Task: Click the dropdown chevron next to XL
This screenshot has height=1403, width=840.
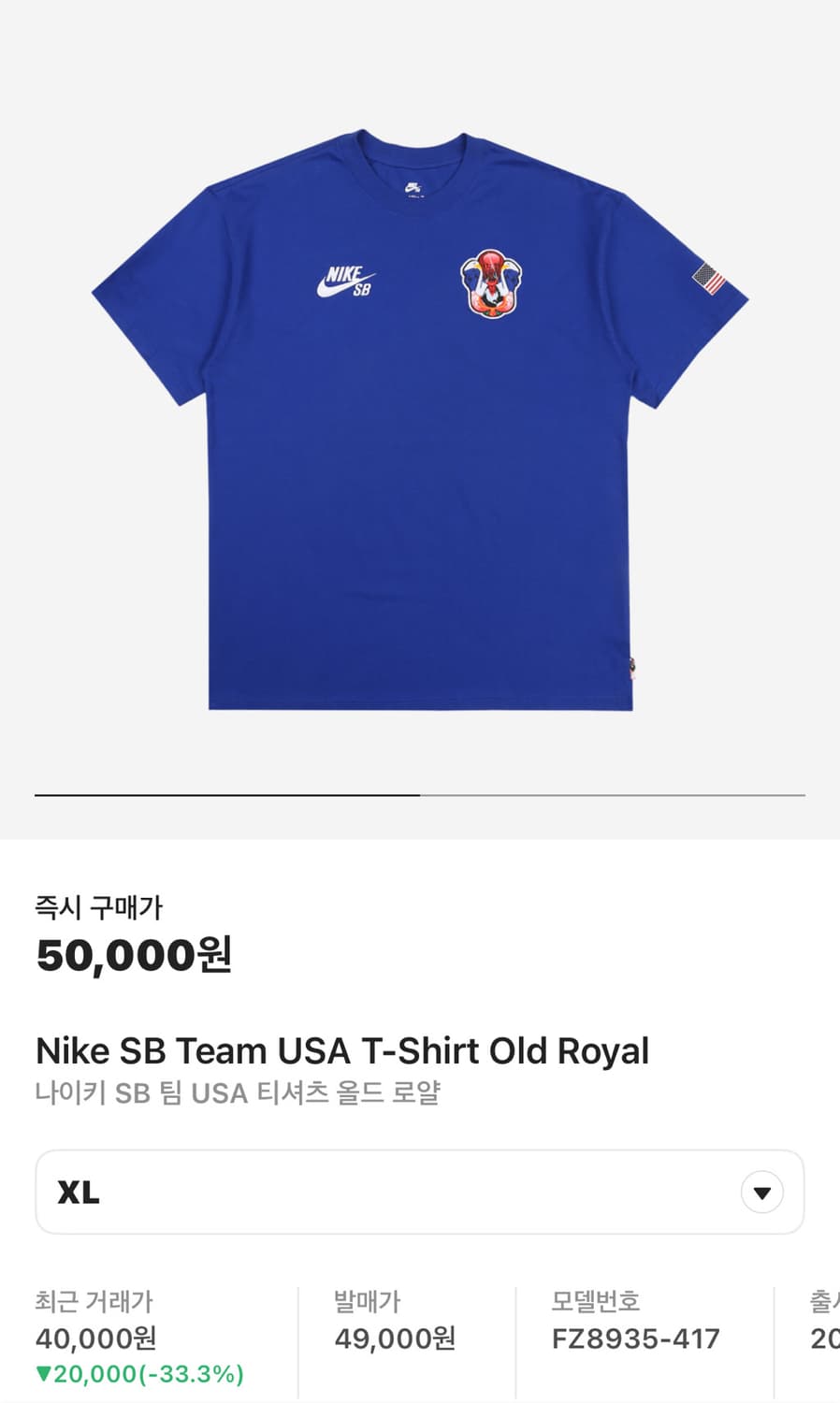Action: point(761,1192)
